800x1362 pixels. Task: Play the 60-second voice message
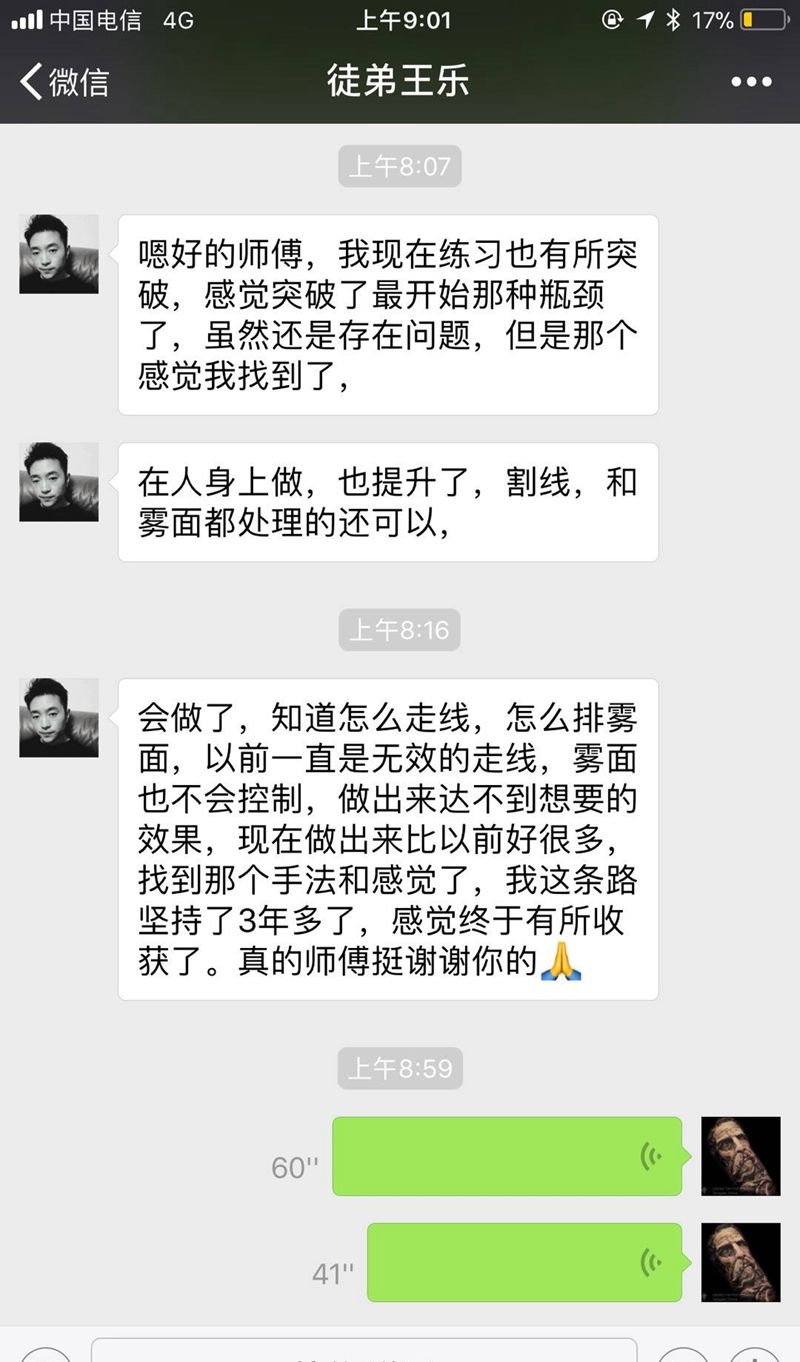(x=507, y=1157)
